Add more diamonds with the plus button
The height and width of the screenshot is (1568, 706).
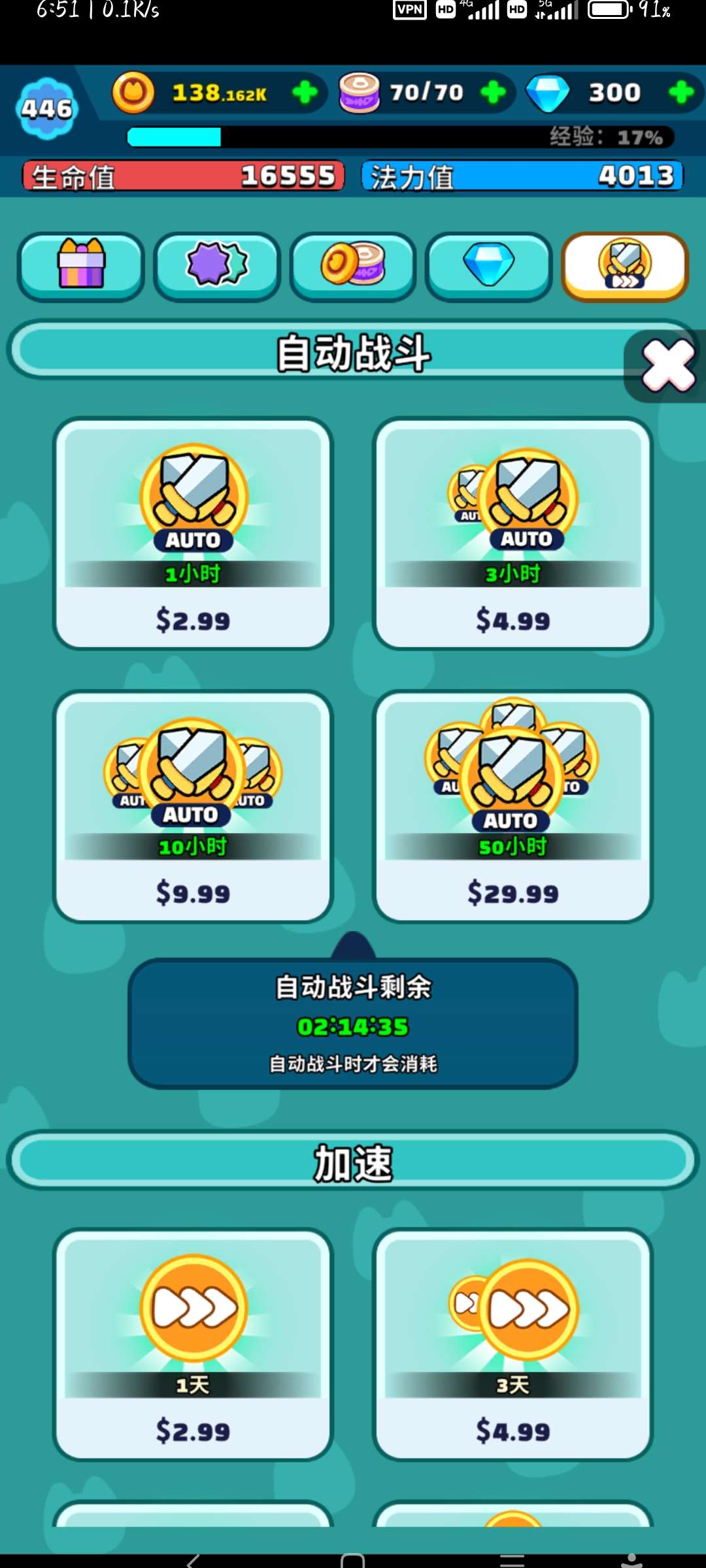coord(681,93)
